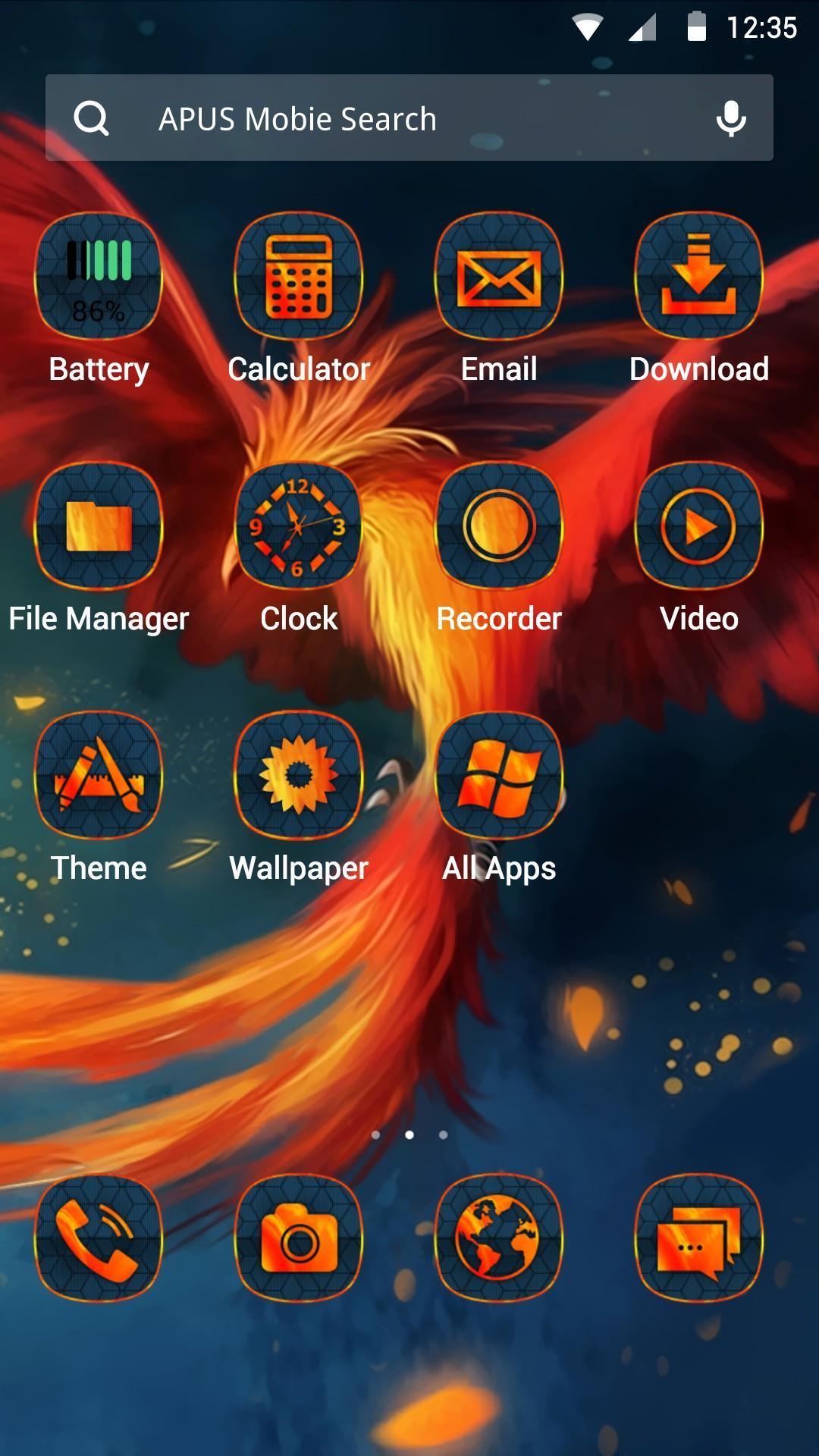Open the Phone dialer in the dock
Viewport: 819px width, 1456px height.
[x=99, y=1236]
